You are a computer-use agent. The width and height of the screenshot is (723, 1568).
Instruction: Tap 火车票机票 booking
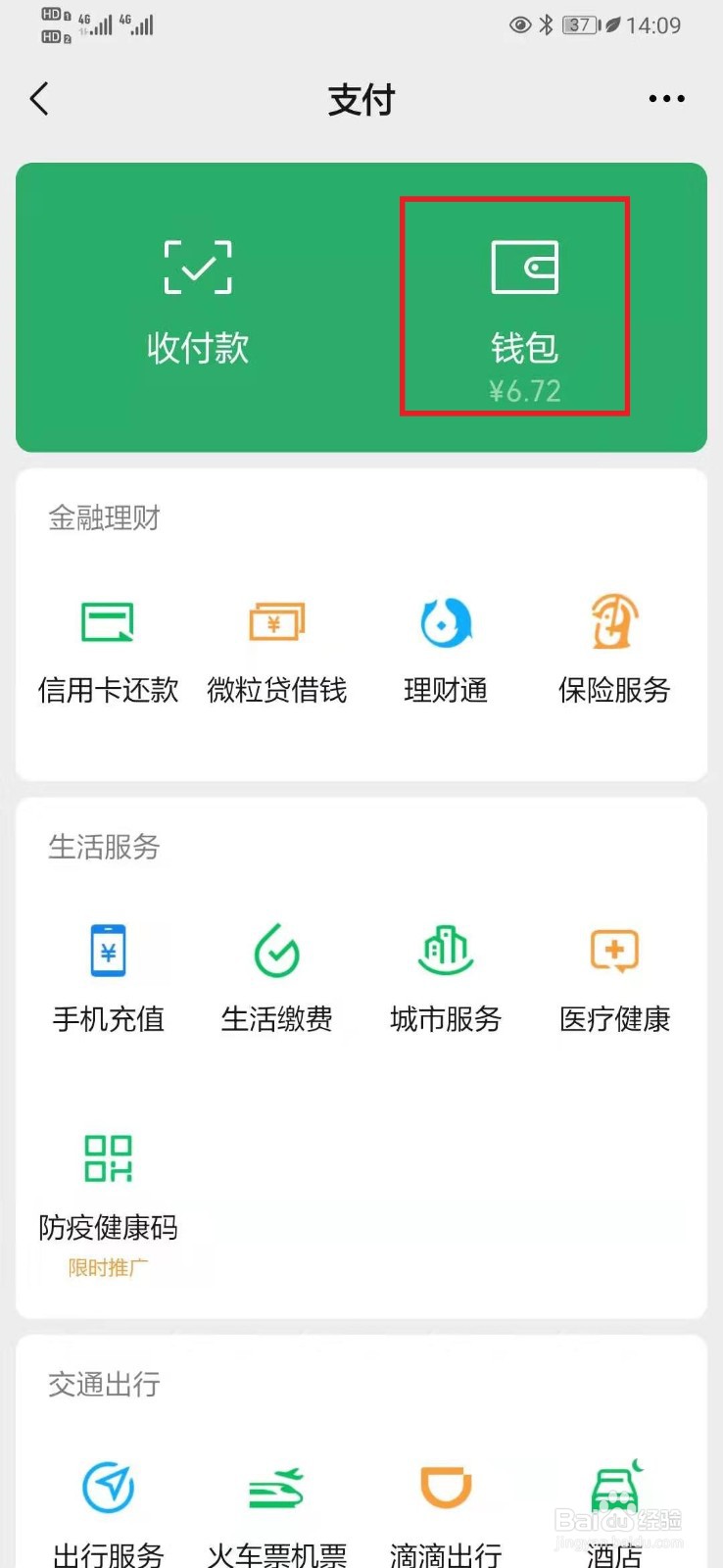click(x=277, y=1514)
